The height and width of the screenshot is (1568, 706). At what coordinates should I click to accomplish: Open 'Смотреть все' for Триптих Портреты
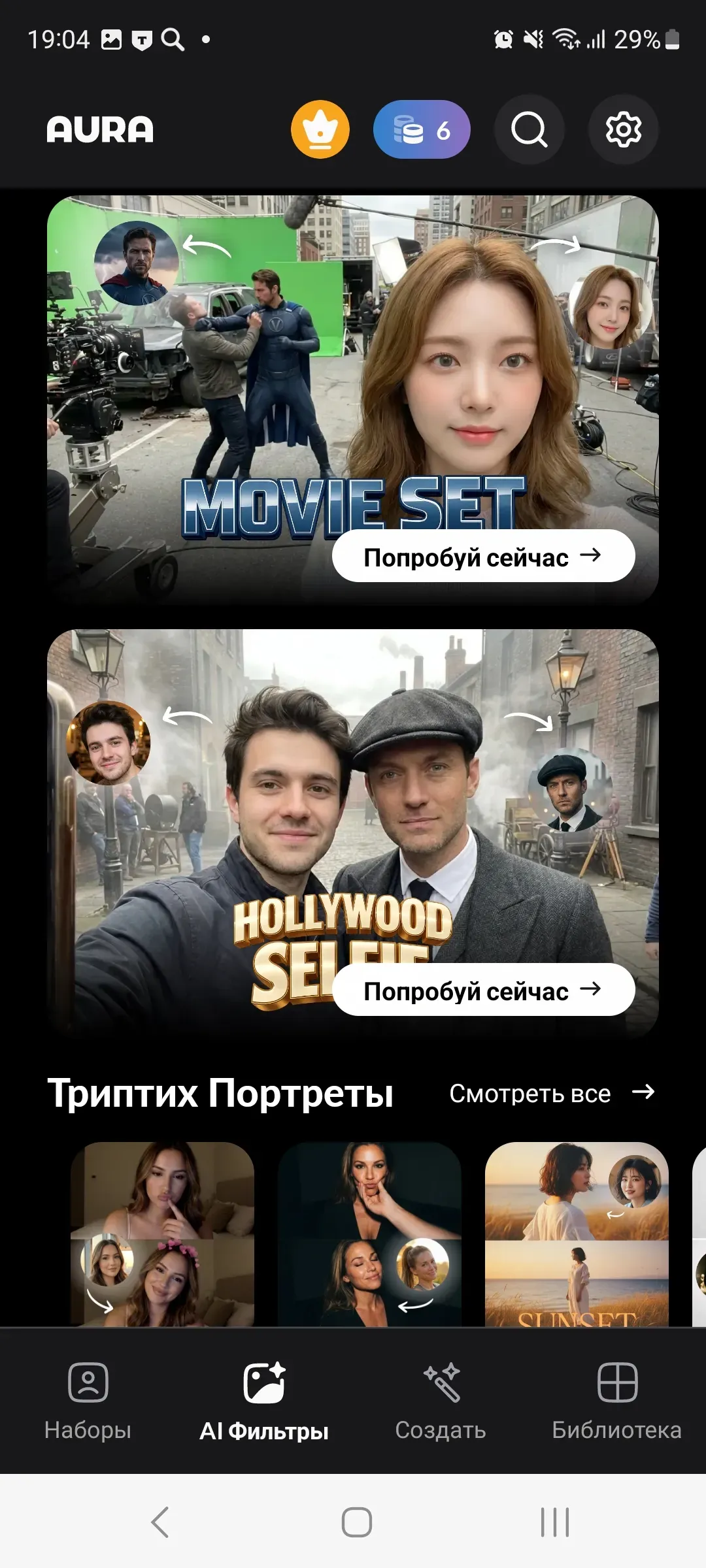tap(551, 1094)
